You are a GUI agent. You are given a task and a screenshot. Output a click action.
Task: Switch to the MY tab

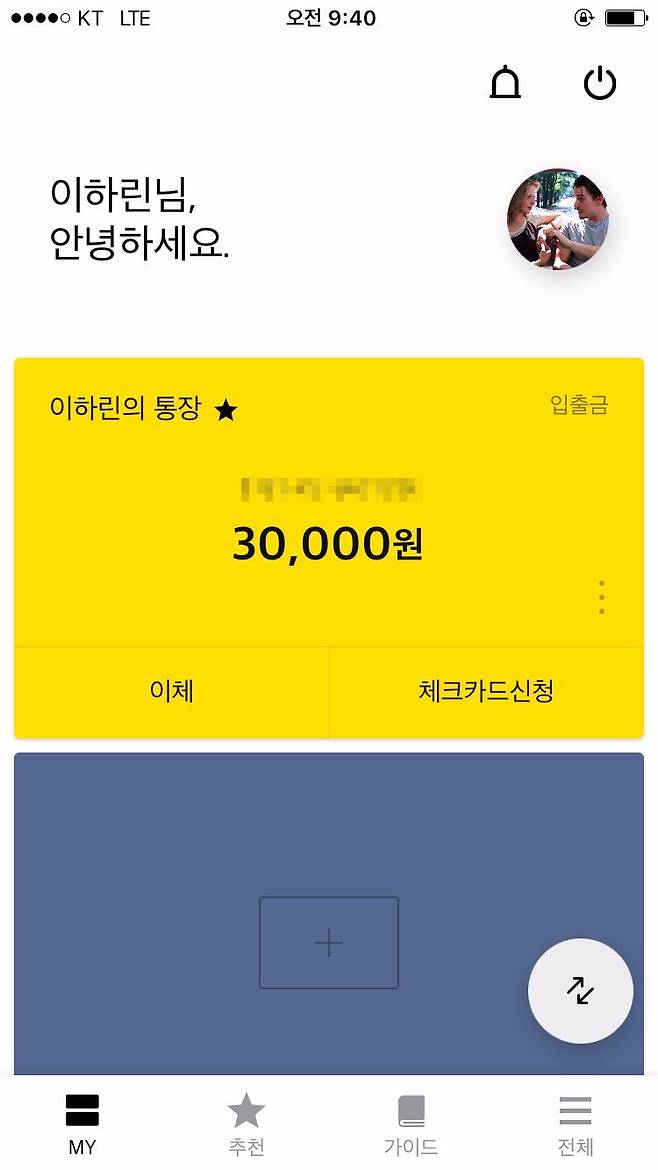[82, 1124]
